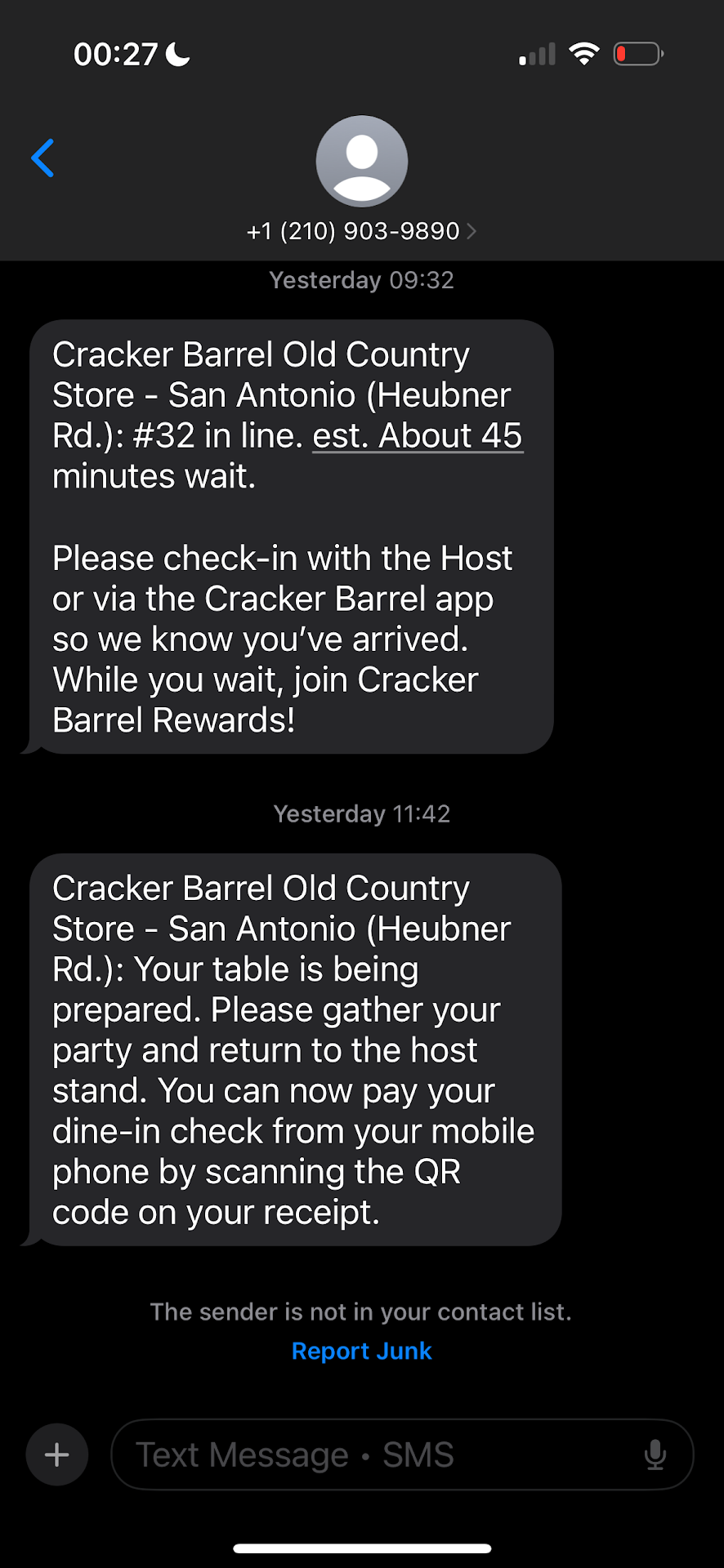Open the plus attachments menu
This screenshot has height=1568, width=724.
(x=57, y=1454)
